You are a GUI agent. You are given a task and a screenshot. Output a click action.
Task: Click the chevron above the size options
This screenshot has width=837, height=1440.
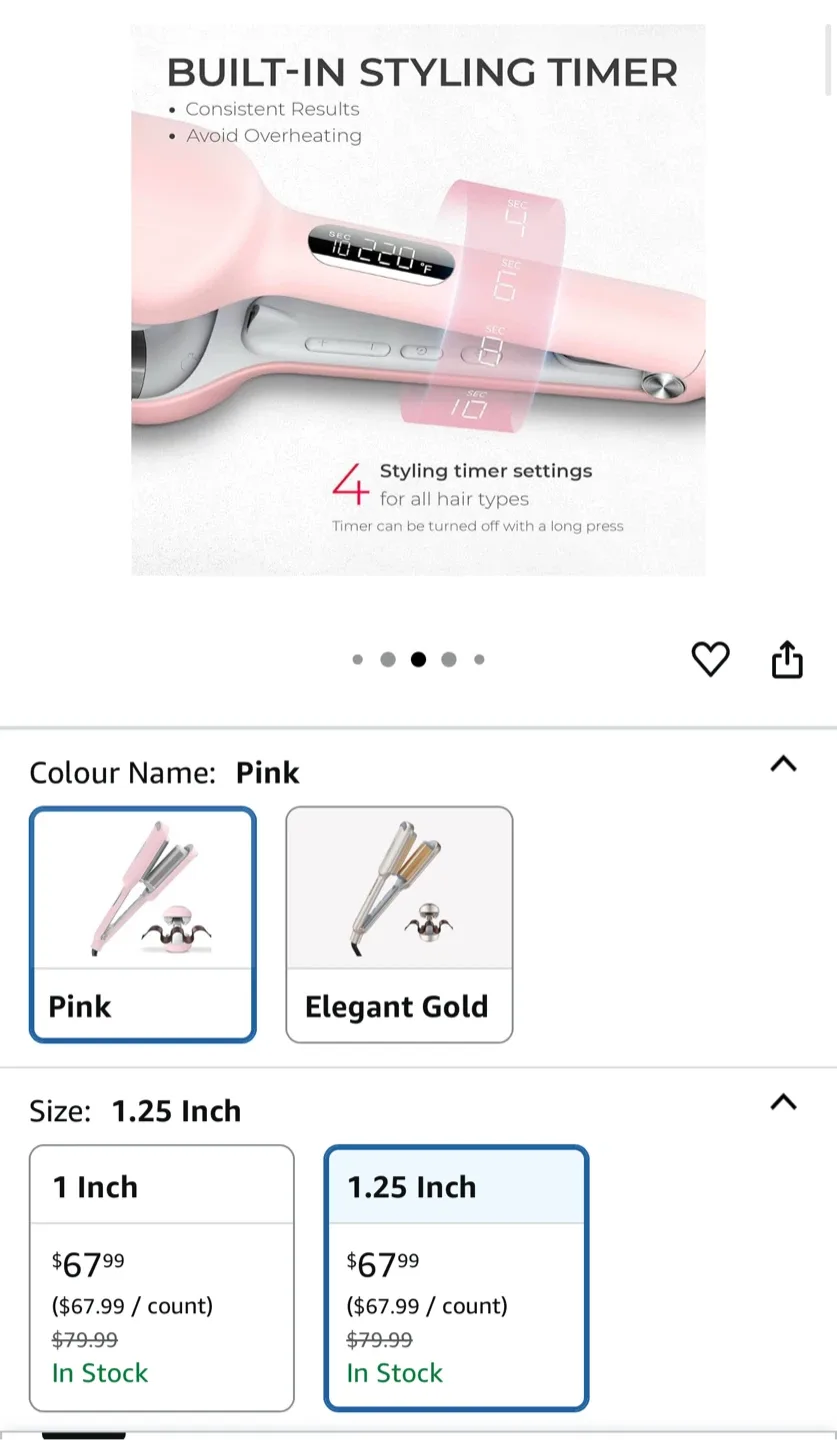pos(785,1103)
